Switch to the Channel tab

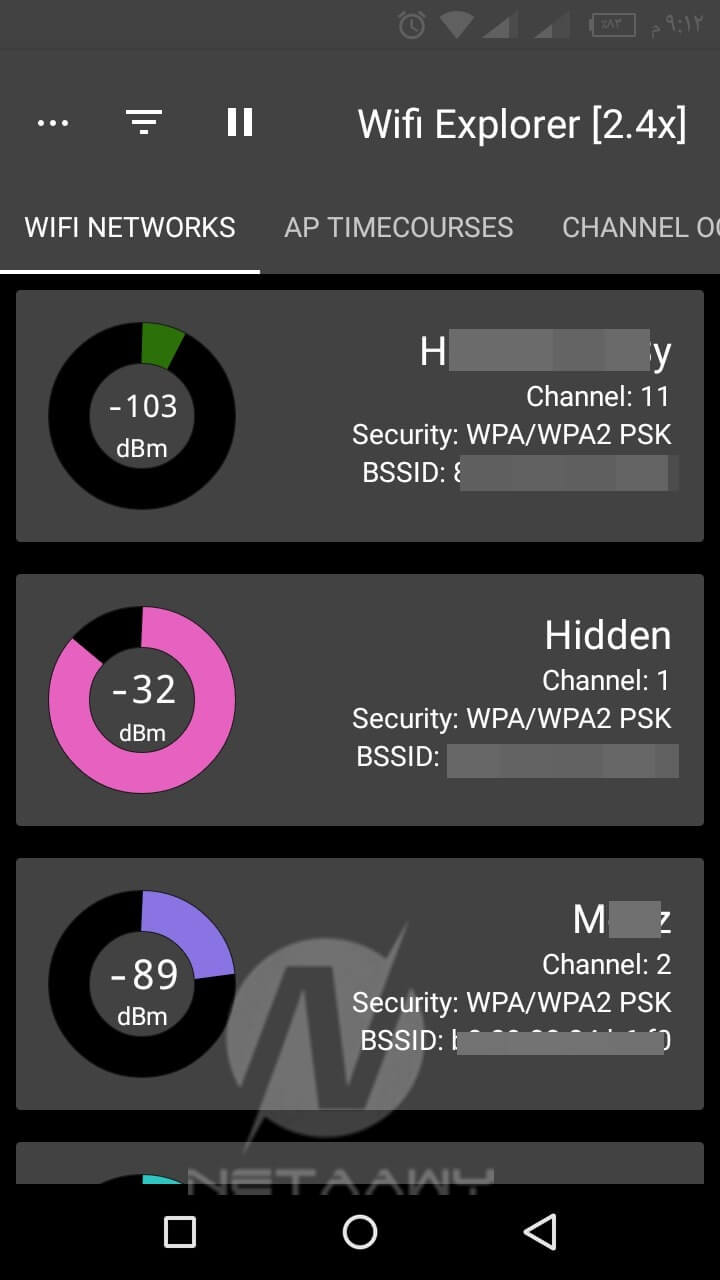coord(640,227)
